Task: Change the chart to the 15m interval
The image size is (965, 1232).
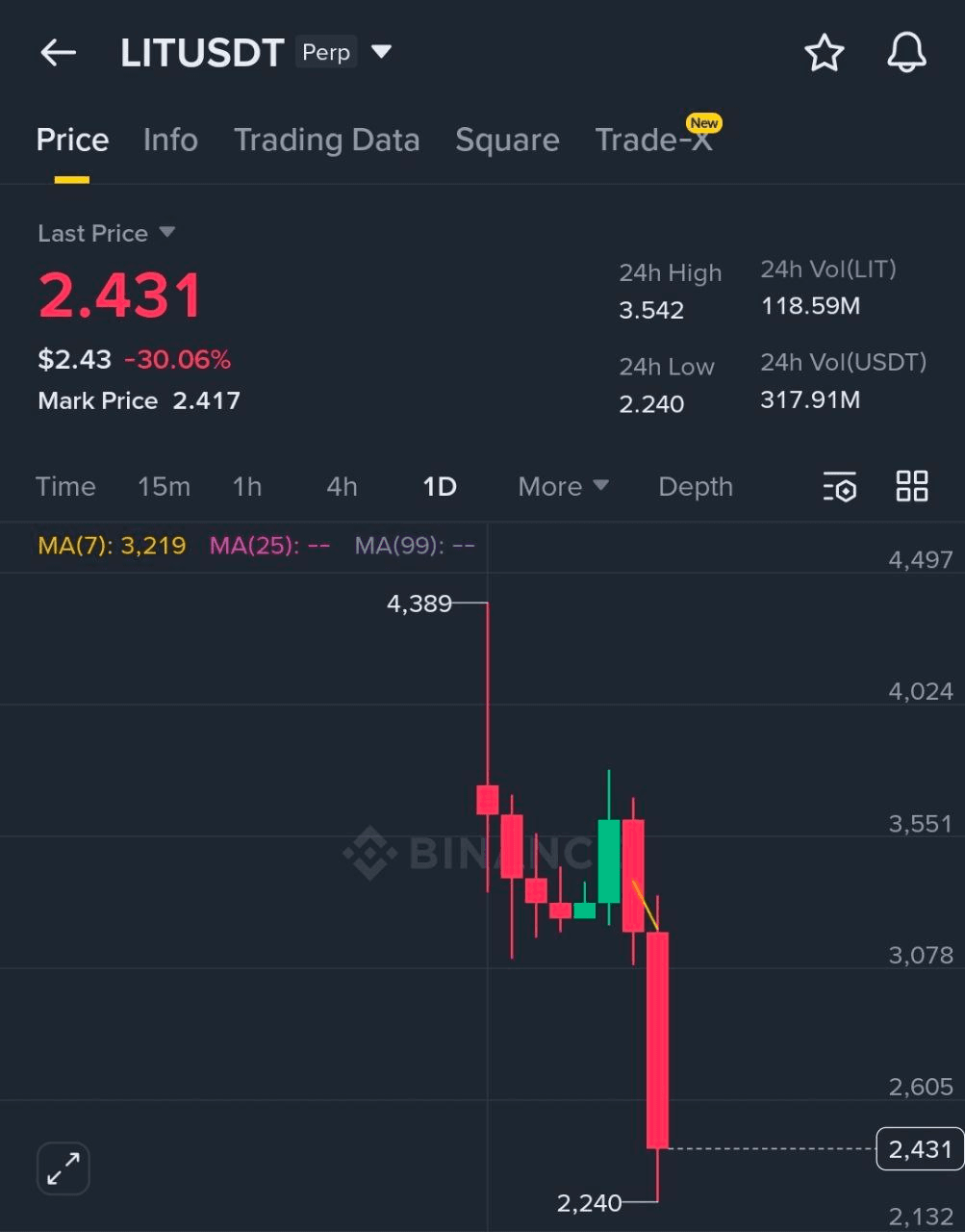Action: coord(164,487)
